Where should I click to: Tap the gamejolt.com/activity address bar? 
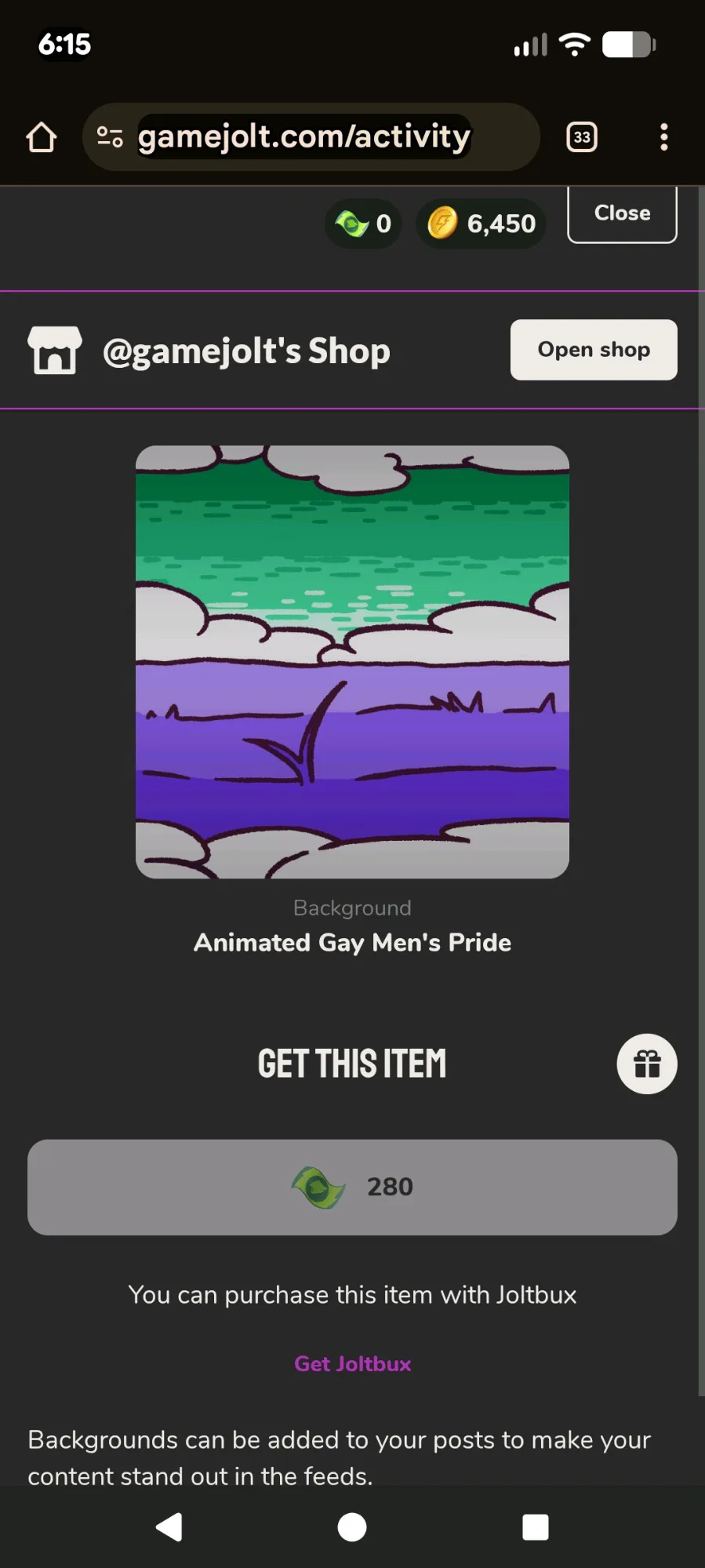[x=304, y=137]
